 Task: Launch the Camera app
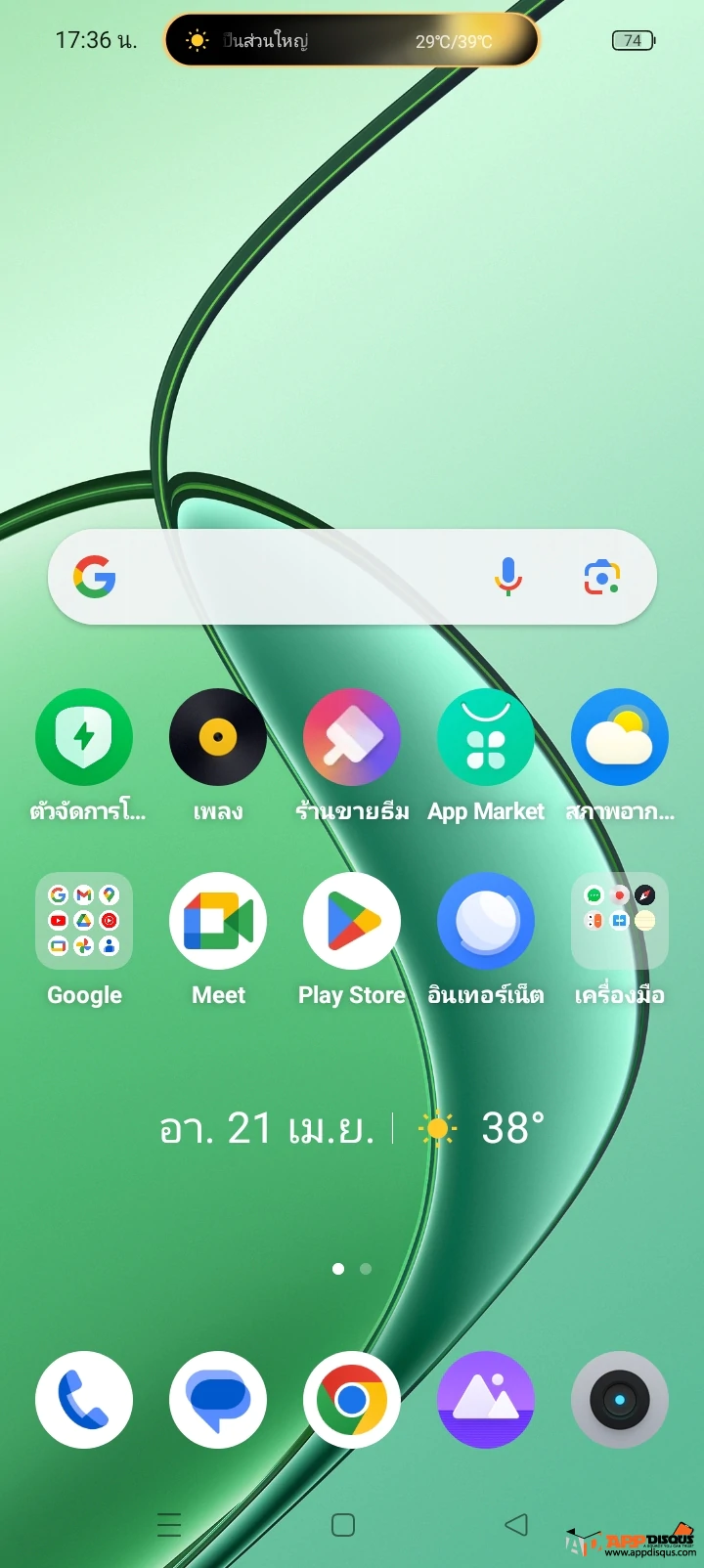click(620, 1400)
